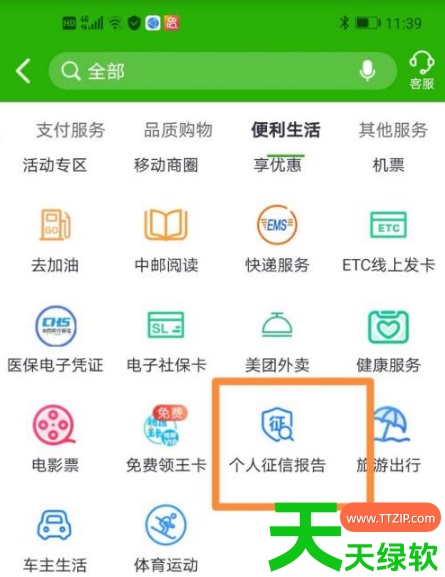Open 医保电子凭证
Viewport: 445px width, 577px height.
click(55, 340)
